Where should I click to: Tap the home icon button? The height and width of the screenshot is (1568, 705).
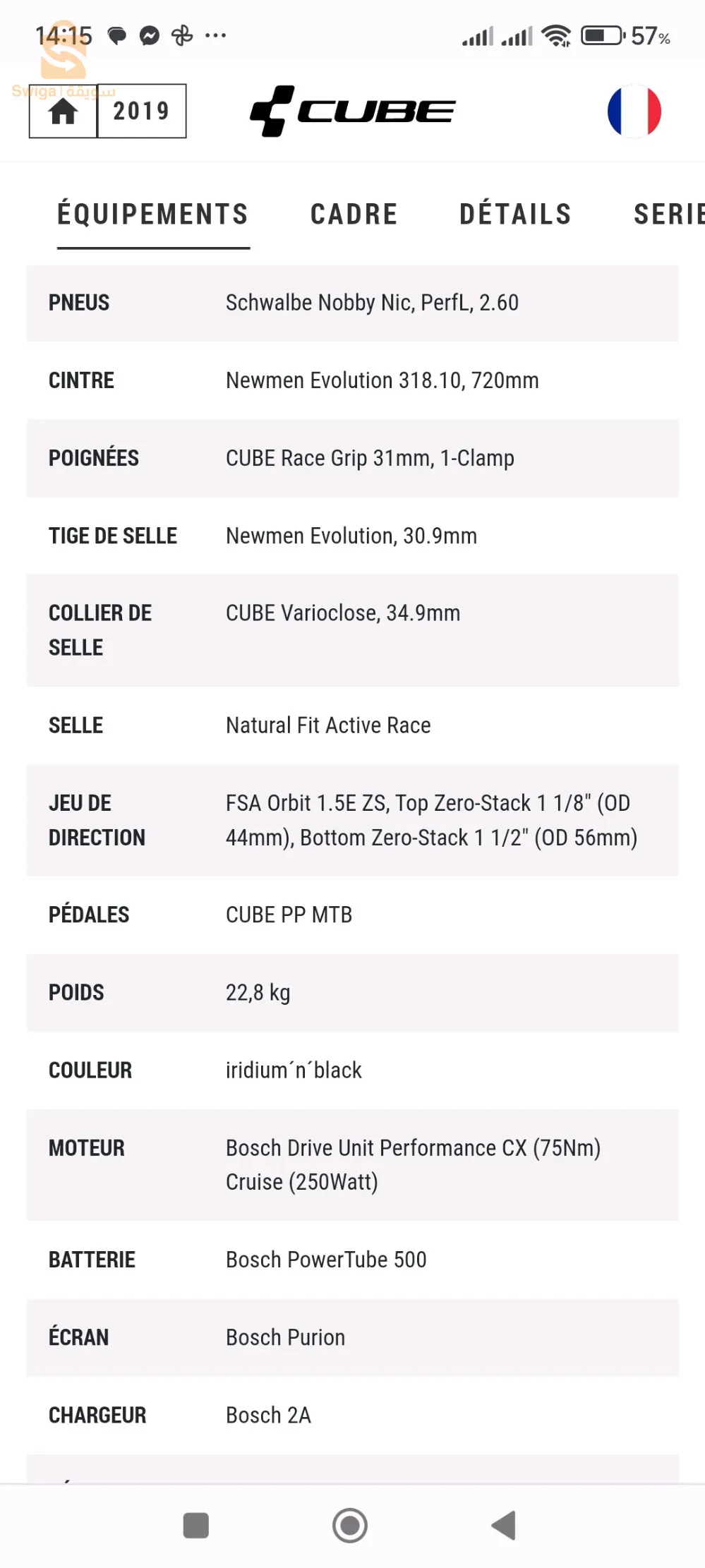click(x=63, y=111)
